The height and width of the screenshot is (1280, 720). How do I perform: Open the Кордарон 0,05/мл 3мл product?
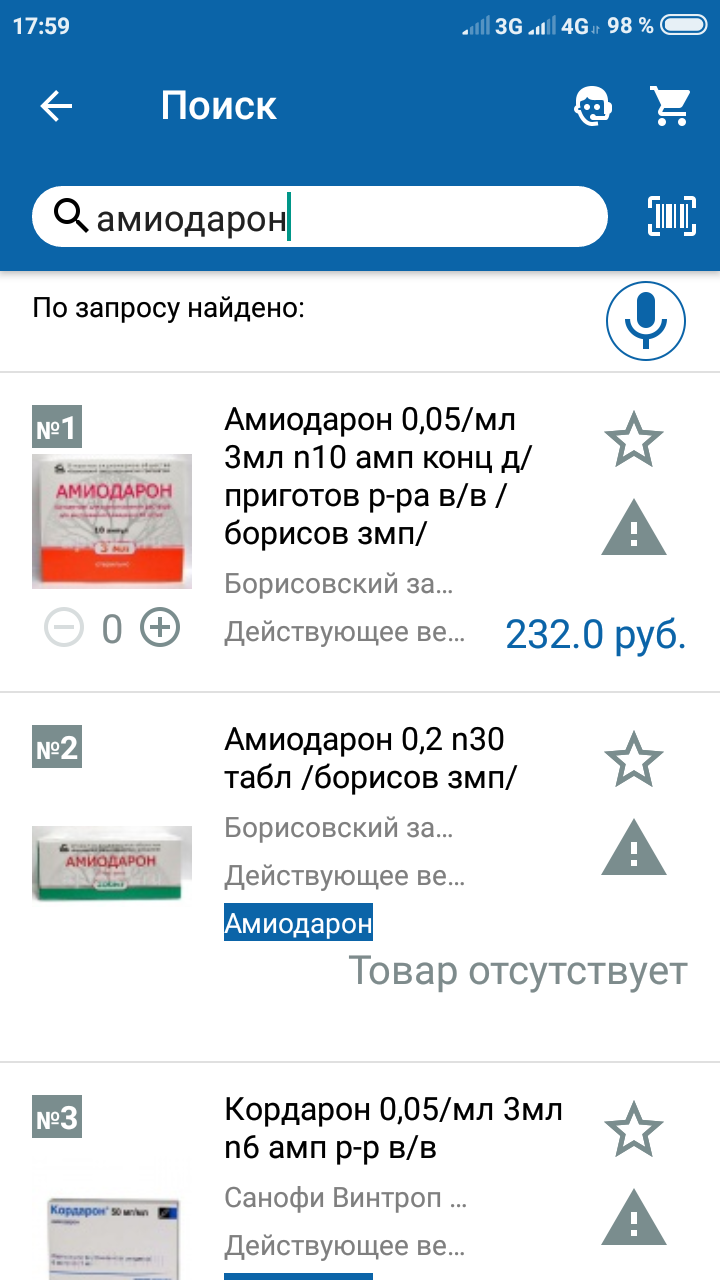(x=393, y=1129)
